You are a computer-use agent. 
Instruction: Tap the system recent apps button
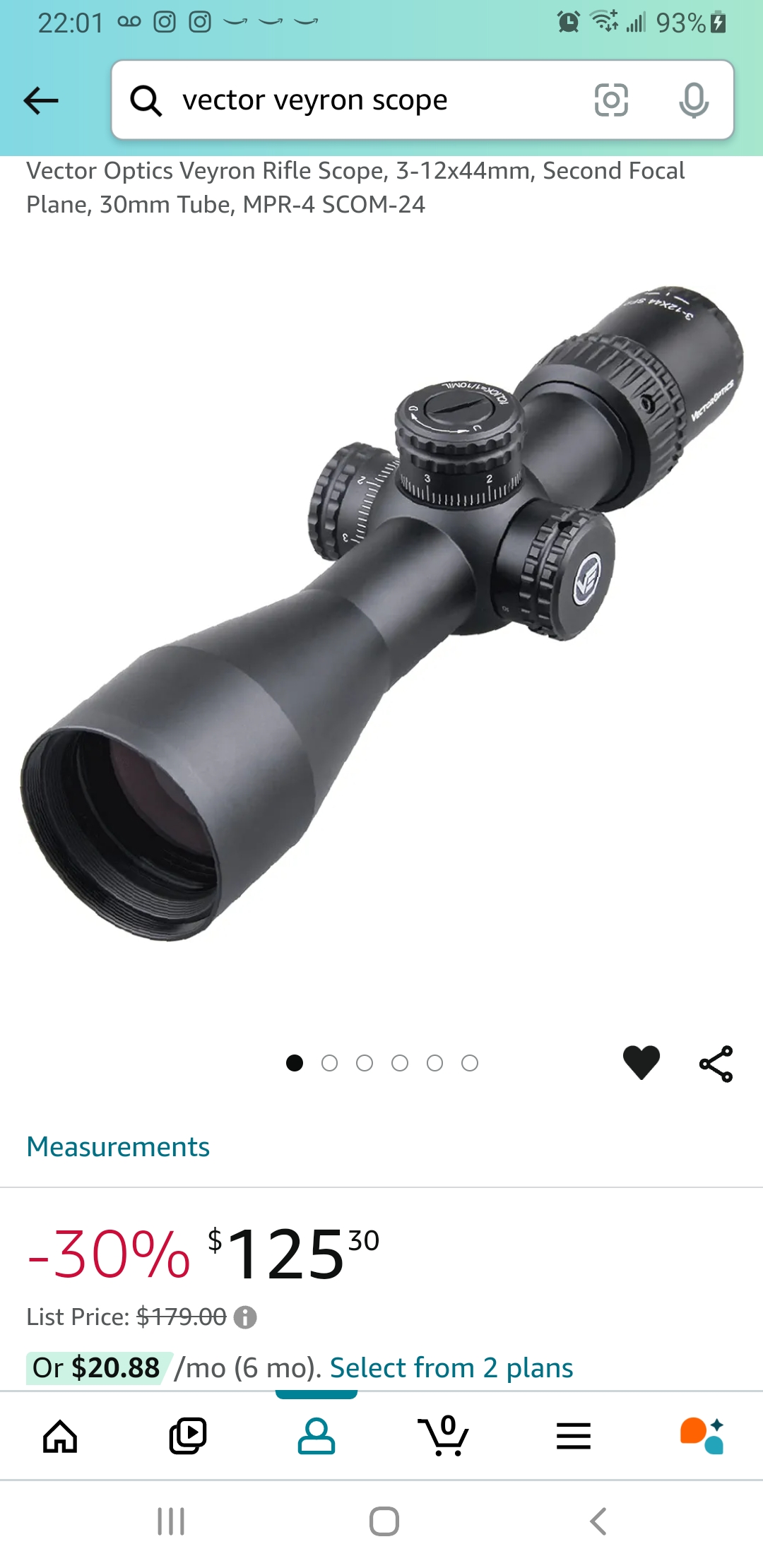tap(171, 1521)
